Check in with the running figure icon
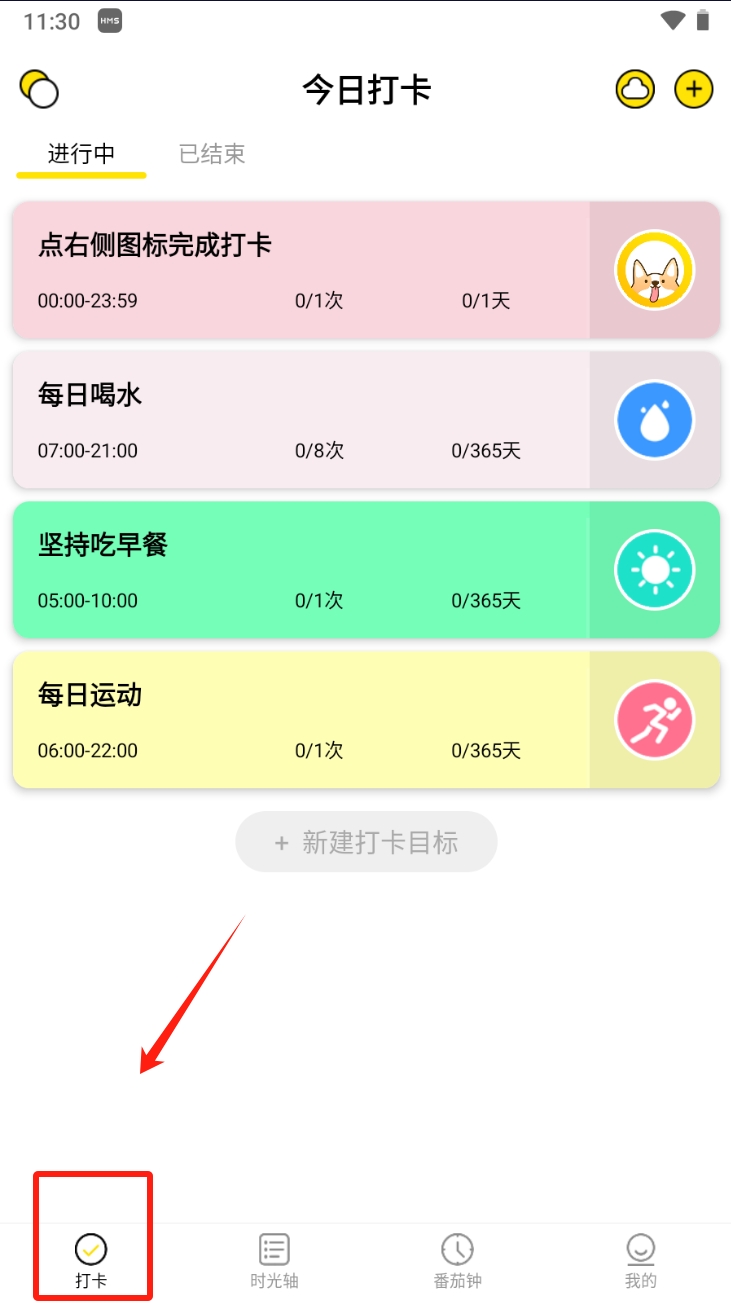 point(654,720)
